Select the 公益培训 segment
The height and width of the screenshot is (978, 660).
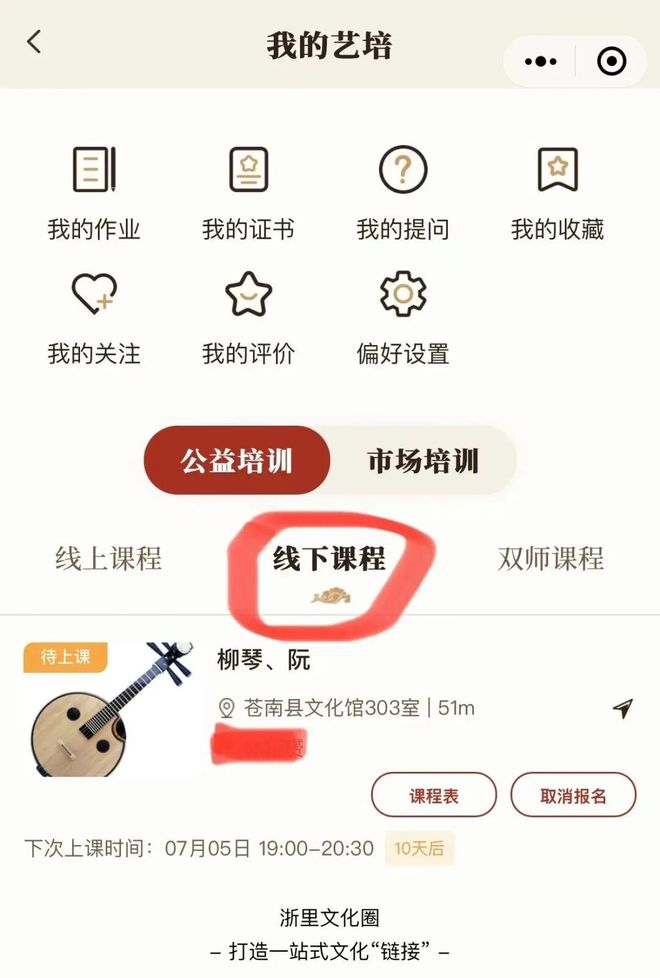(x=237, y=461)
